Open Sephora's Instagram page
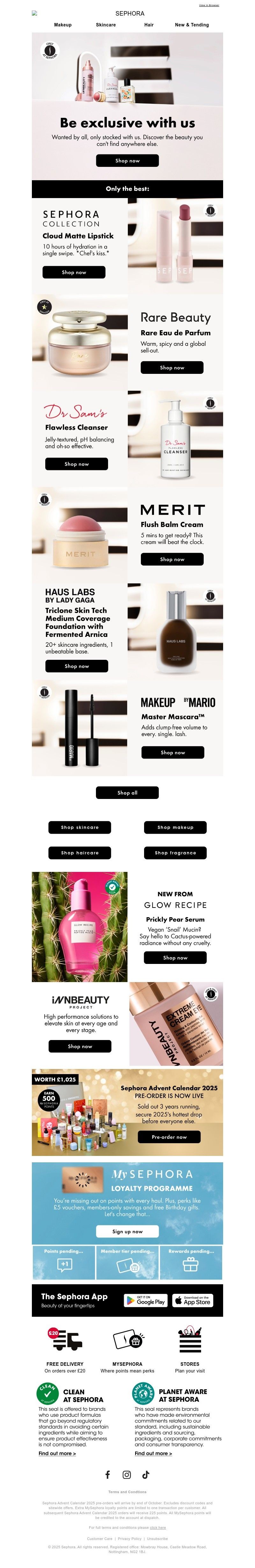255x1568 pixels. point(127,1474)
